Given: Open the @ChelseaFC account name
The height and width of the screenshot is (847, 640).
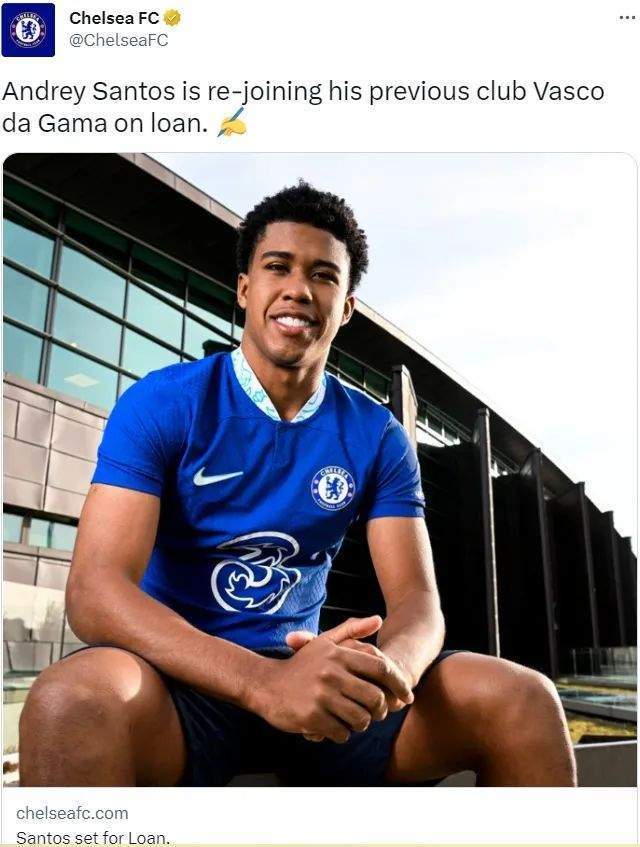Looking at the screenshot, I should (x=118, y=41).
